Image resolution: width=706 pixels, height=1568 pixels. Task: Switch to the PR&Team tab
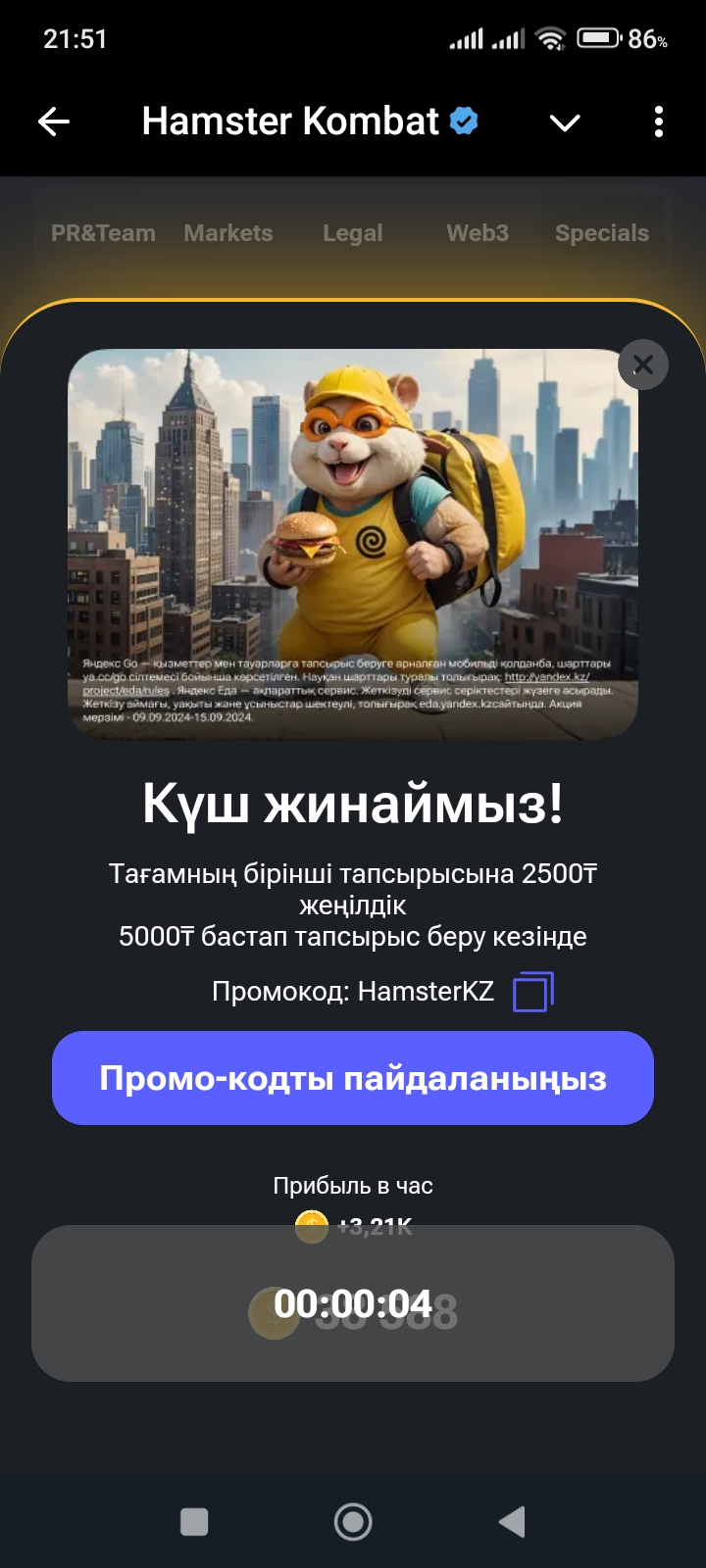click(103, 233)
